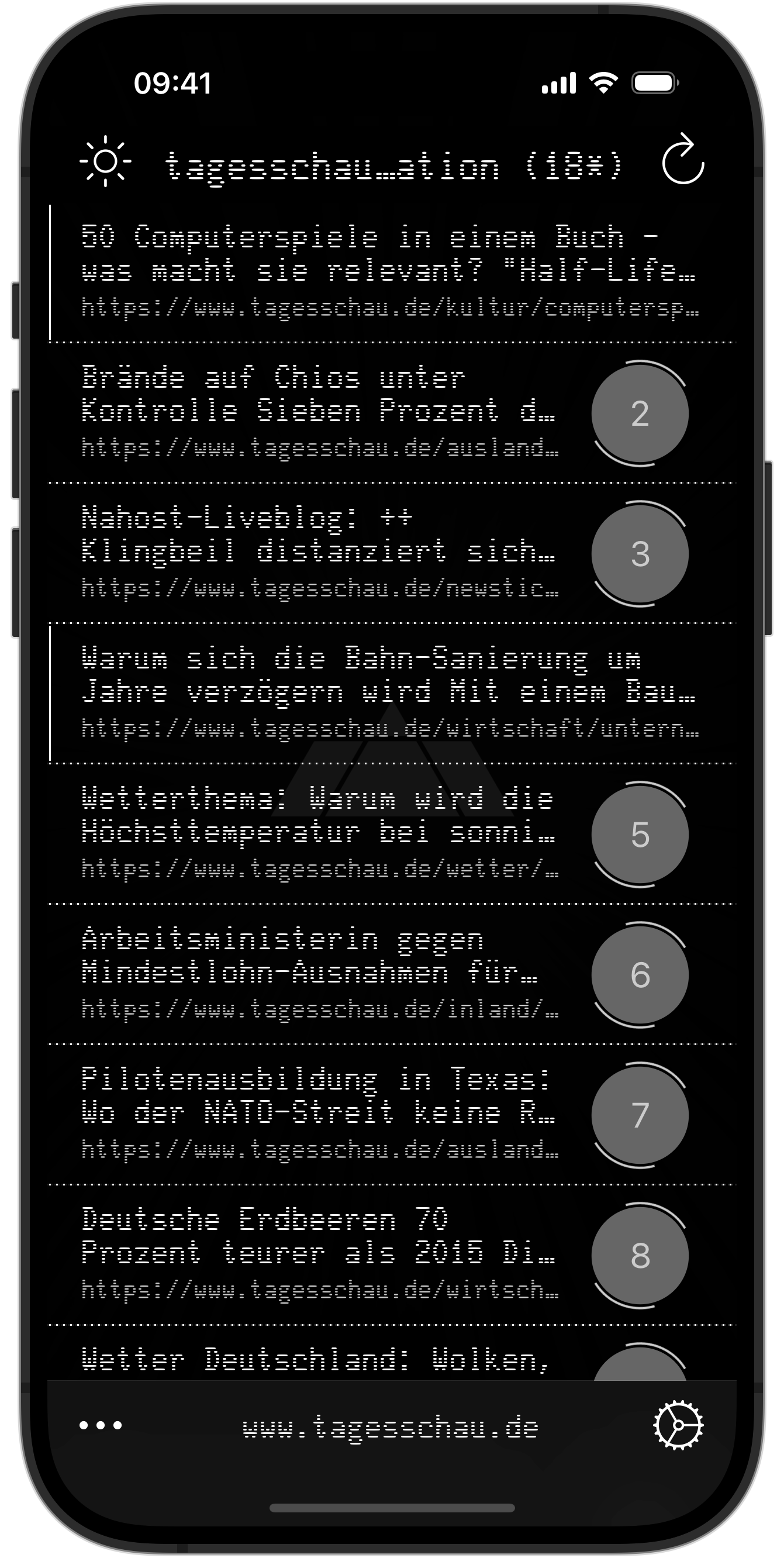Toggle the brightness sun icon

105,161
